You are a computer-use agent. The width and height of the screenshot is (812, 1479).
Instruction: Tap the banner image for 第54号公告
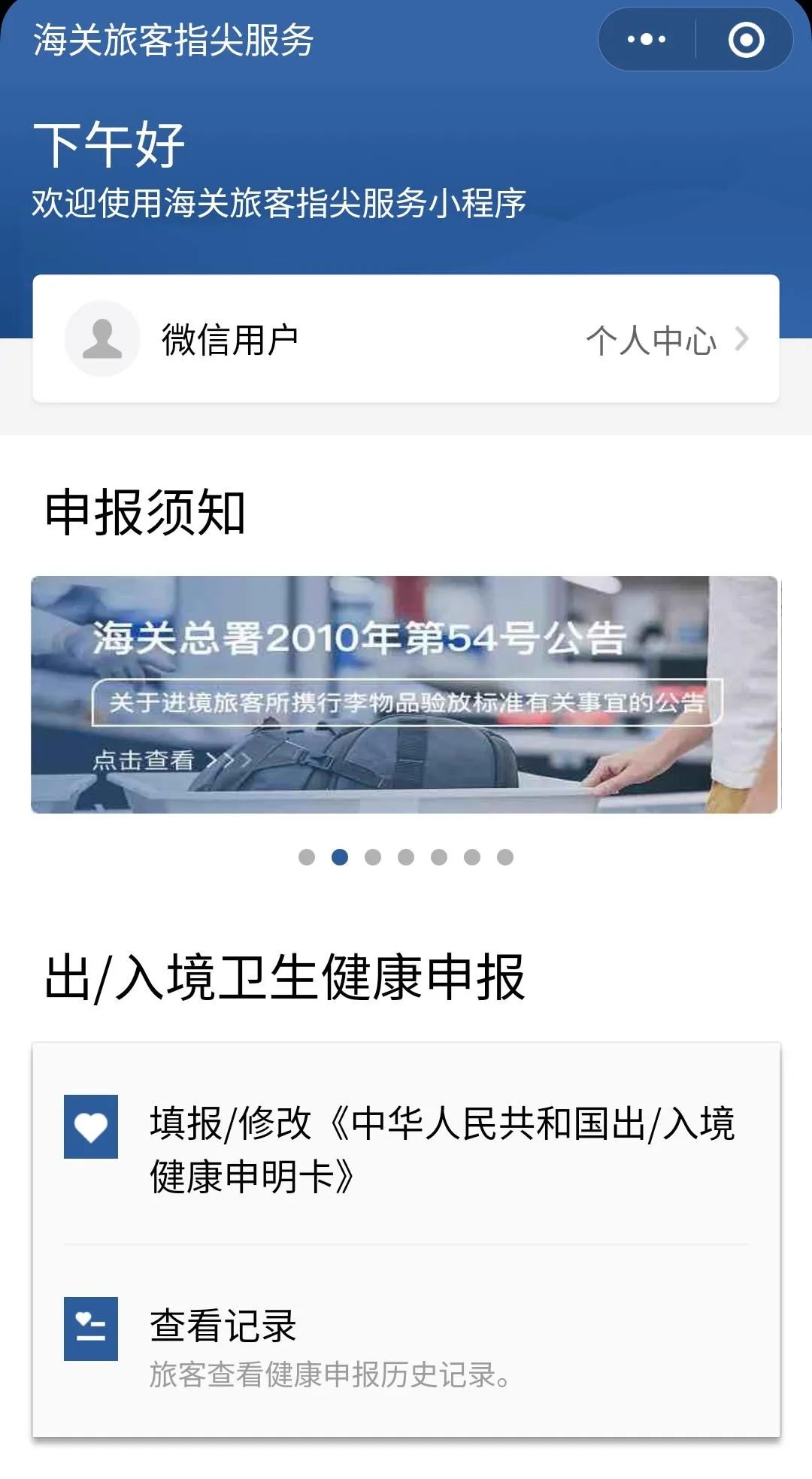pyautogui.click(x=406, y=694)
